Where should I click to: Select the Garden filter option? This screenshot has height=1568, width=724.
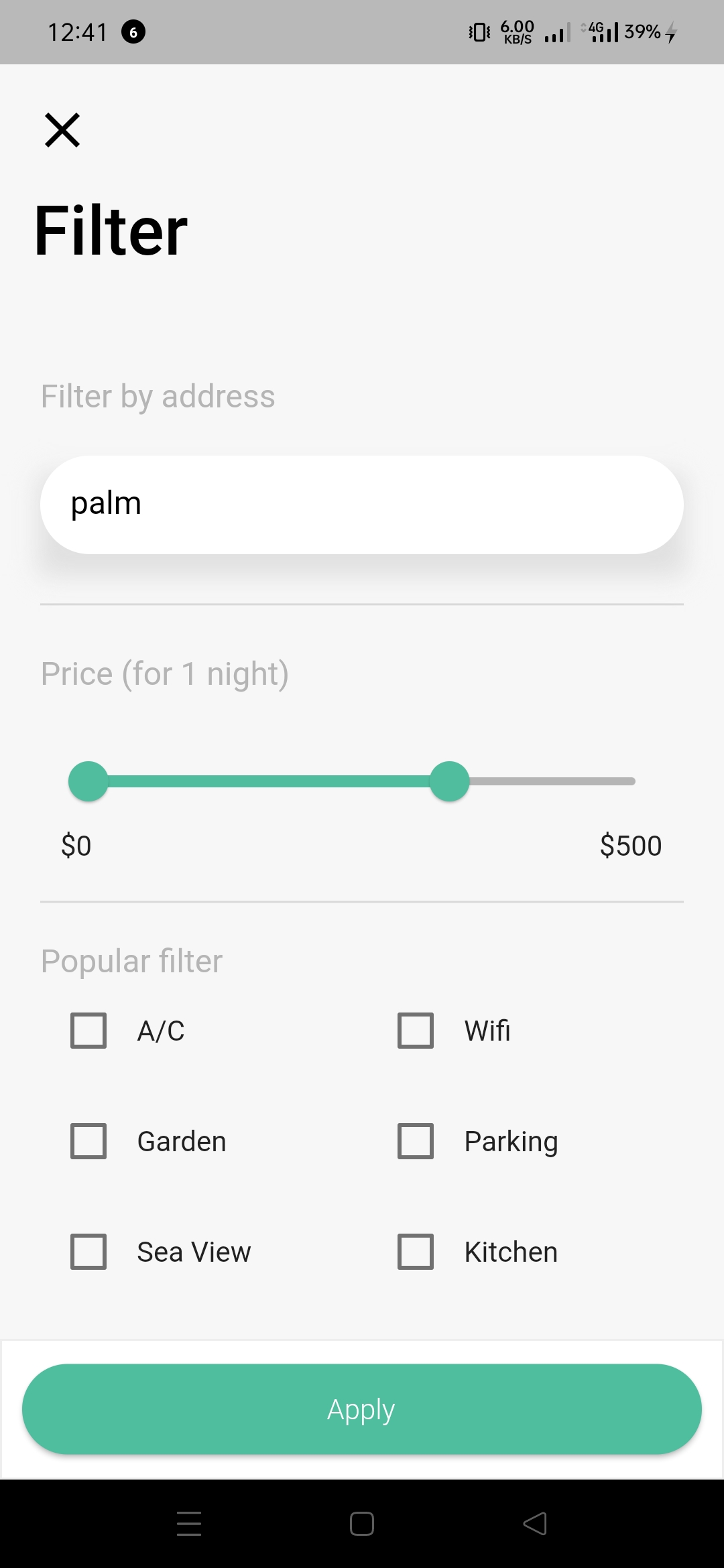(88, 1141)
